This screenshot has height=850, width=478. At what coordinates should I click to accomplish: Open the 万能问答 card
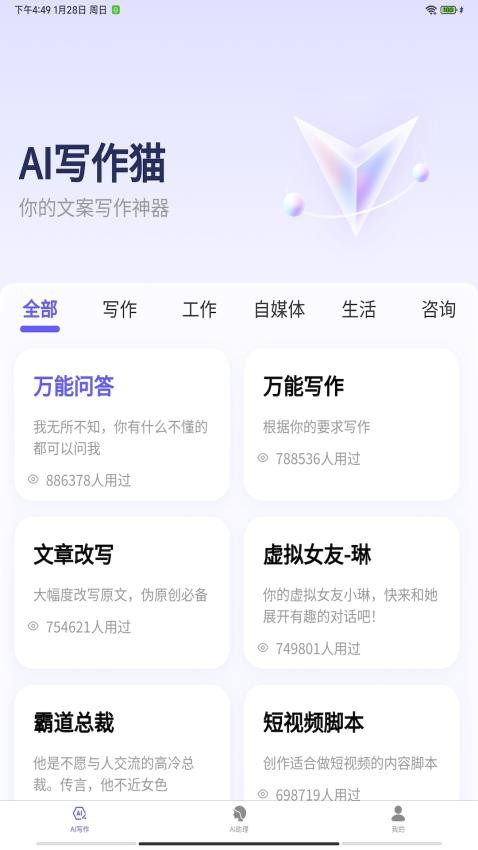[x=122, y=425]
